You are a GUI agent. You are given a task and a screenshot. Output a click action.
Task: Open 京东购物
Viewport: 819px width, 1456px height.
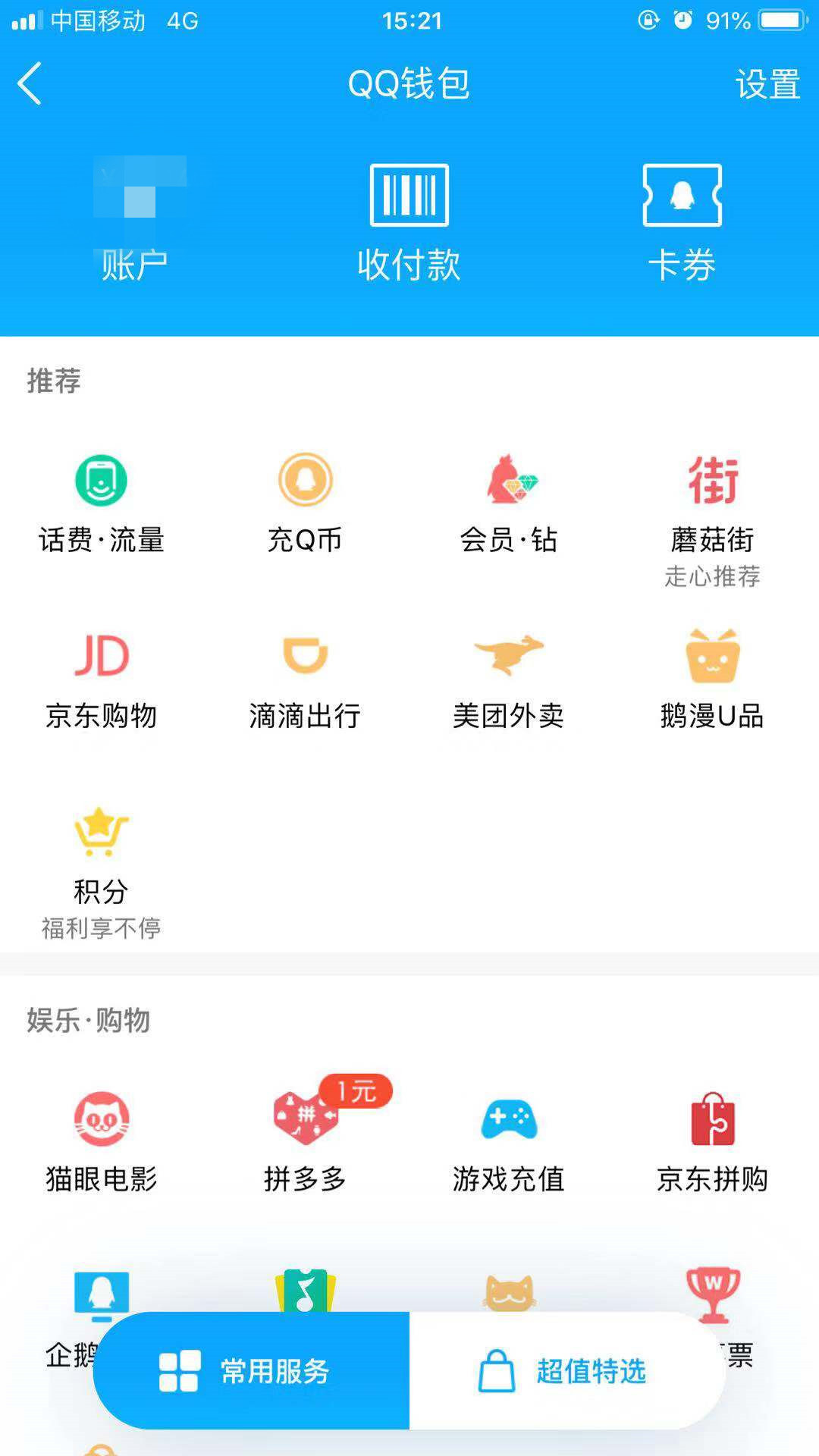(x=102, y=677)
